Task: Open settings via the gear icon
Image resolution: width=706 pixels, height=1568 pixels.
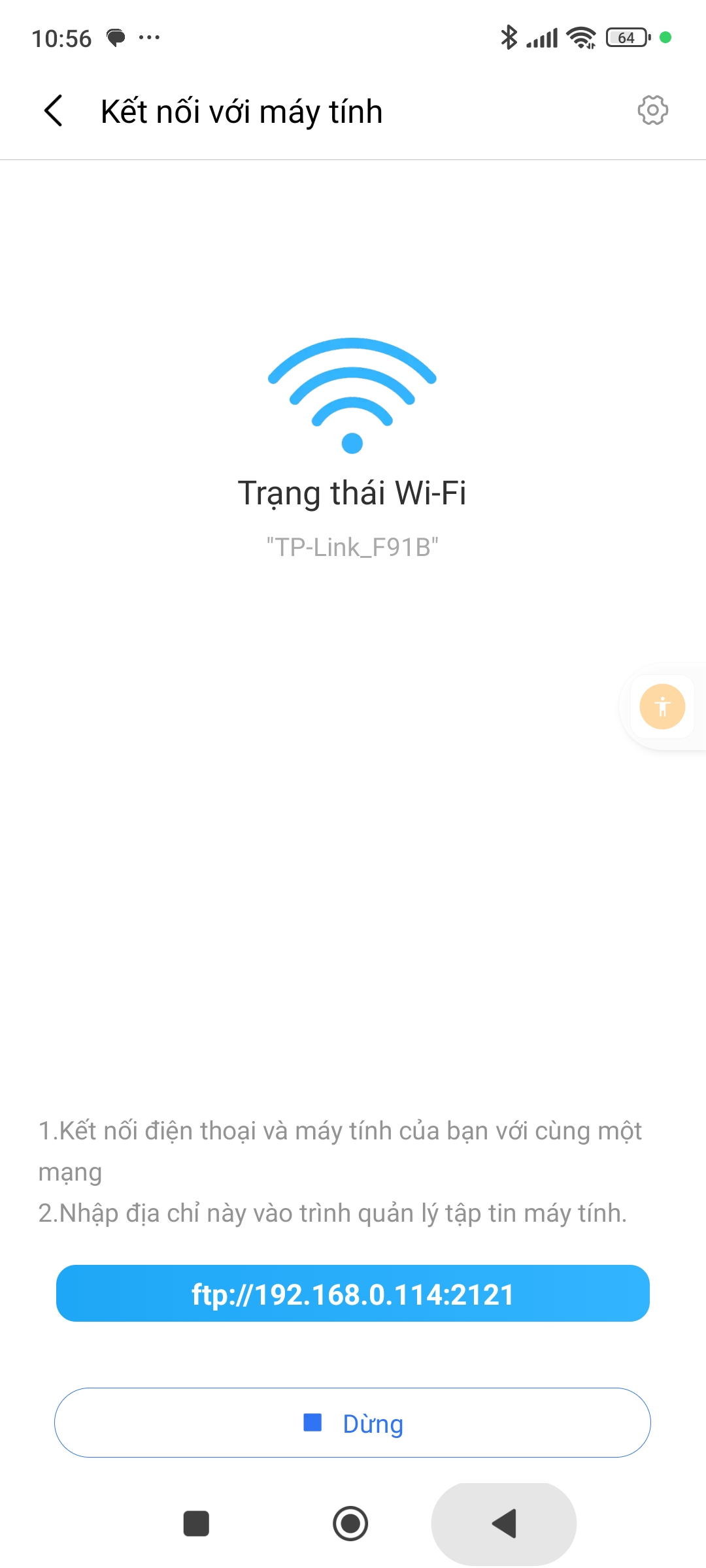Action: click(x=652, y=110)
